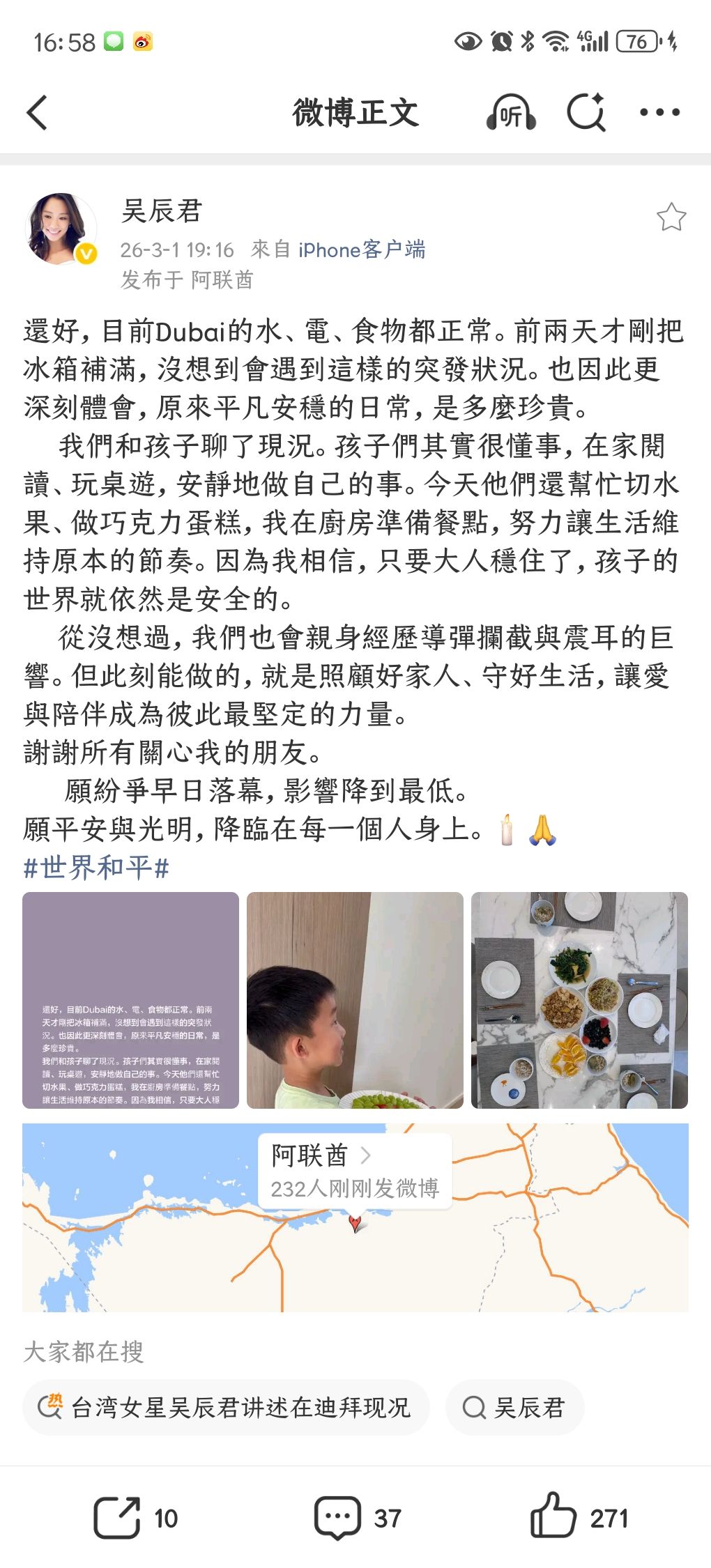The height and width of the screenshot is (1568, 711).
Task: View the photo of the boy
Action: (355, 1000)
